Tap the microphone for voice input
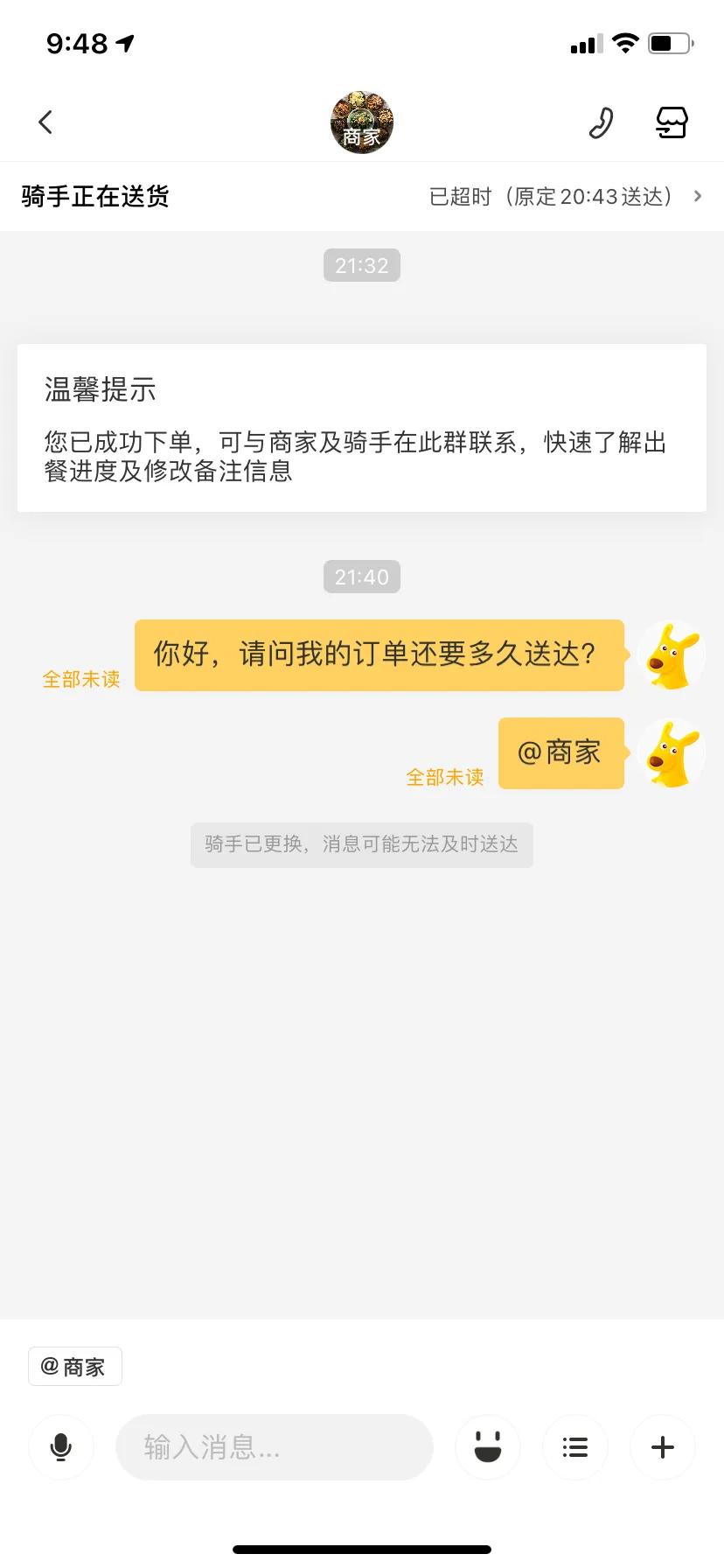 tap(60, 1446)
